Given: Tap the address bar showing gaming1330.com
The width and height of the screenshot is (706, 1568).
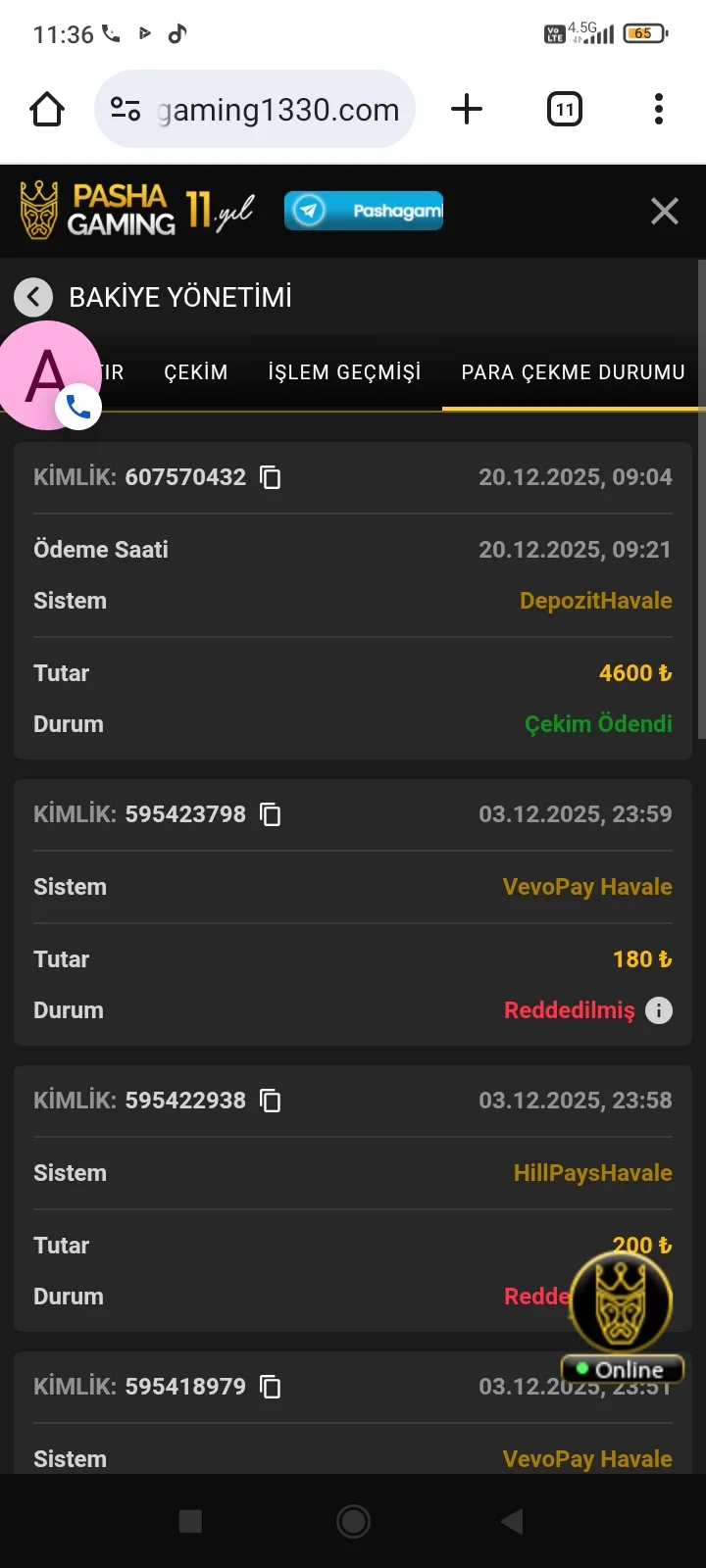Looking at the screenshot, I should pyautogui.click(x=279, y=109).
